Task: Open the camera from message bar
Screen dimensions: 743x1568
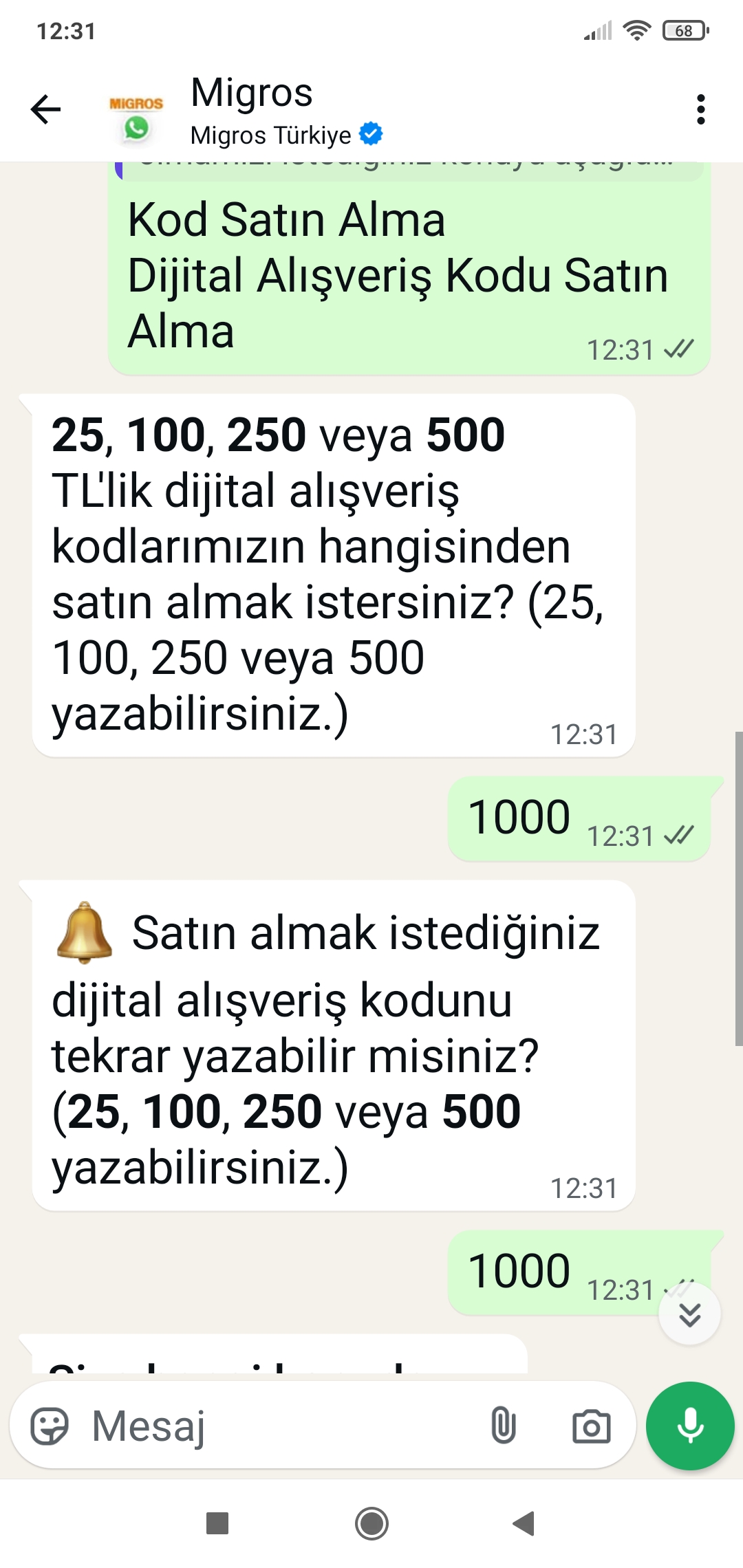Action: tap(592, 1426)
